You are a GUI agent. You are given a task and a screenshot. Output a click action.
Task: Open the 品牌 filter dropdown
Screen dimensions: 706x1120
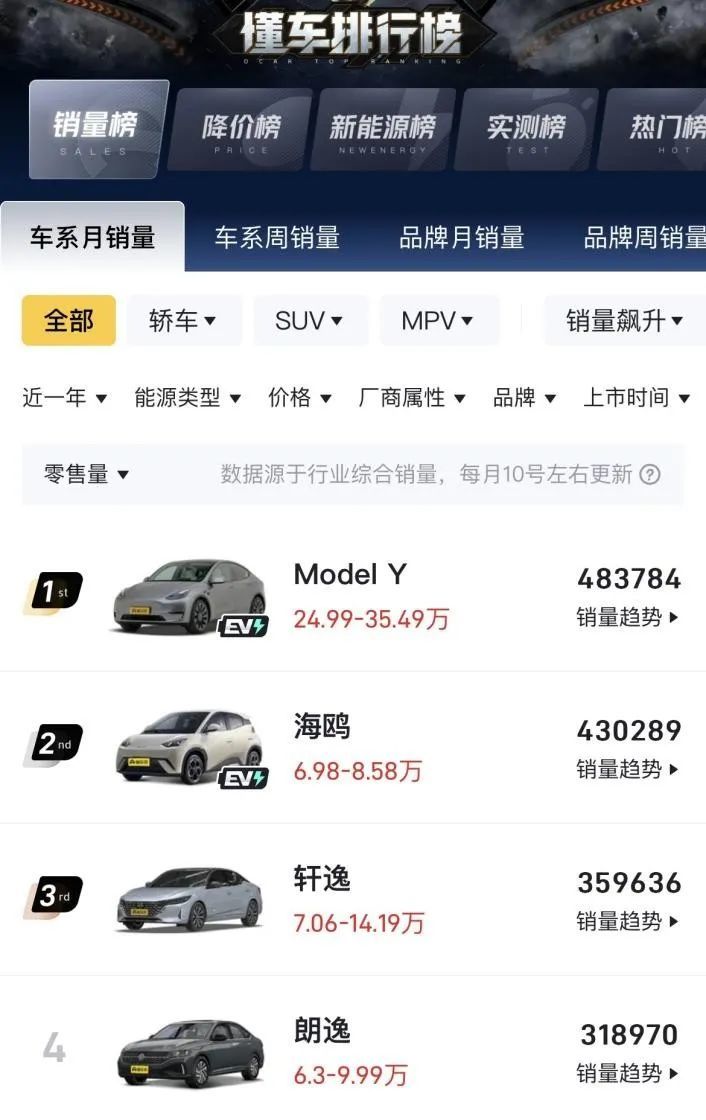point(525,398)
